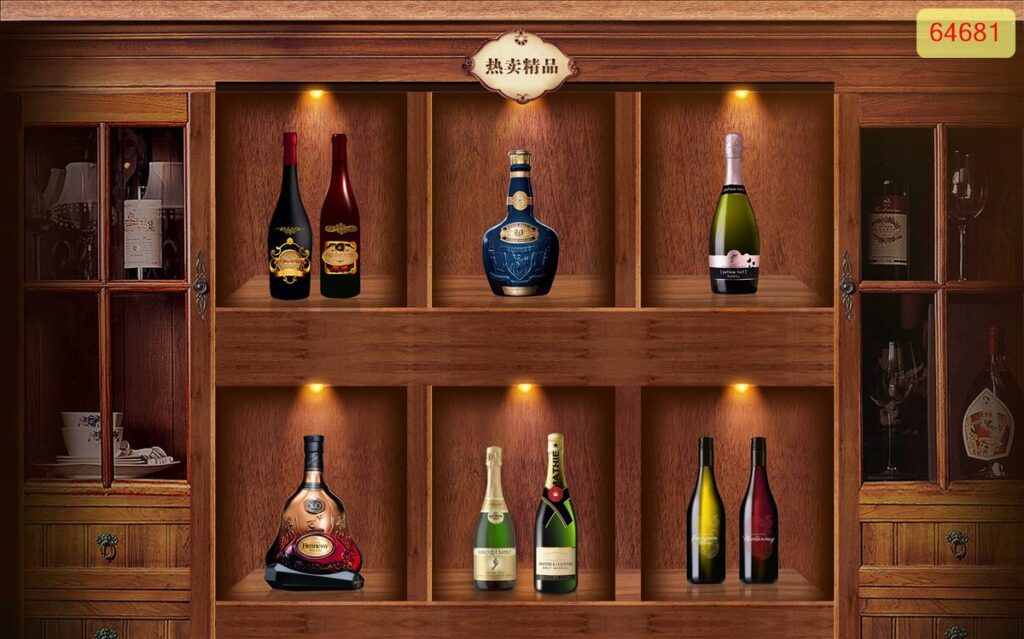Tap the white and red wine pair
Screen dimensions: 1024x639
[732, 512]
